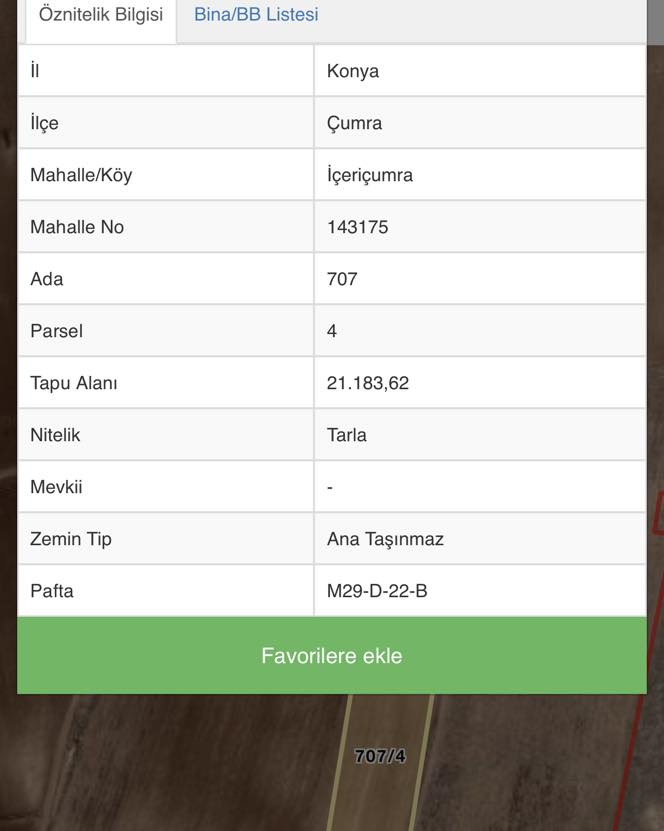Screen dimensions: 664x831
Task: Tap the Favorilere ekle button
Action: point(331,656)
